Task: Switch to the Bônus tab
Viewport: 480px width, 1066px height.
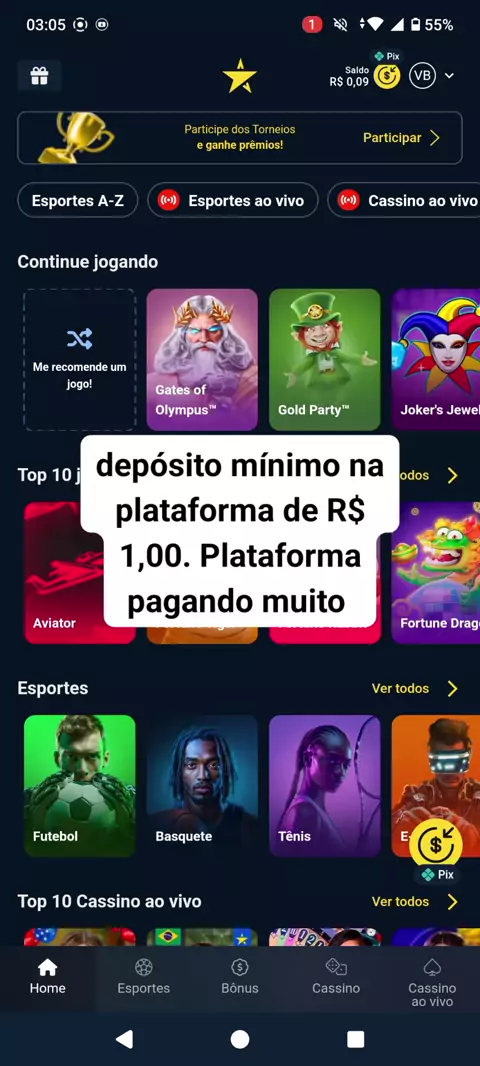Action: pos(239,976)
